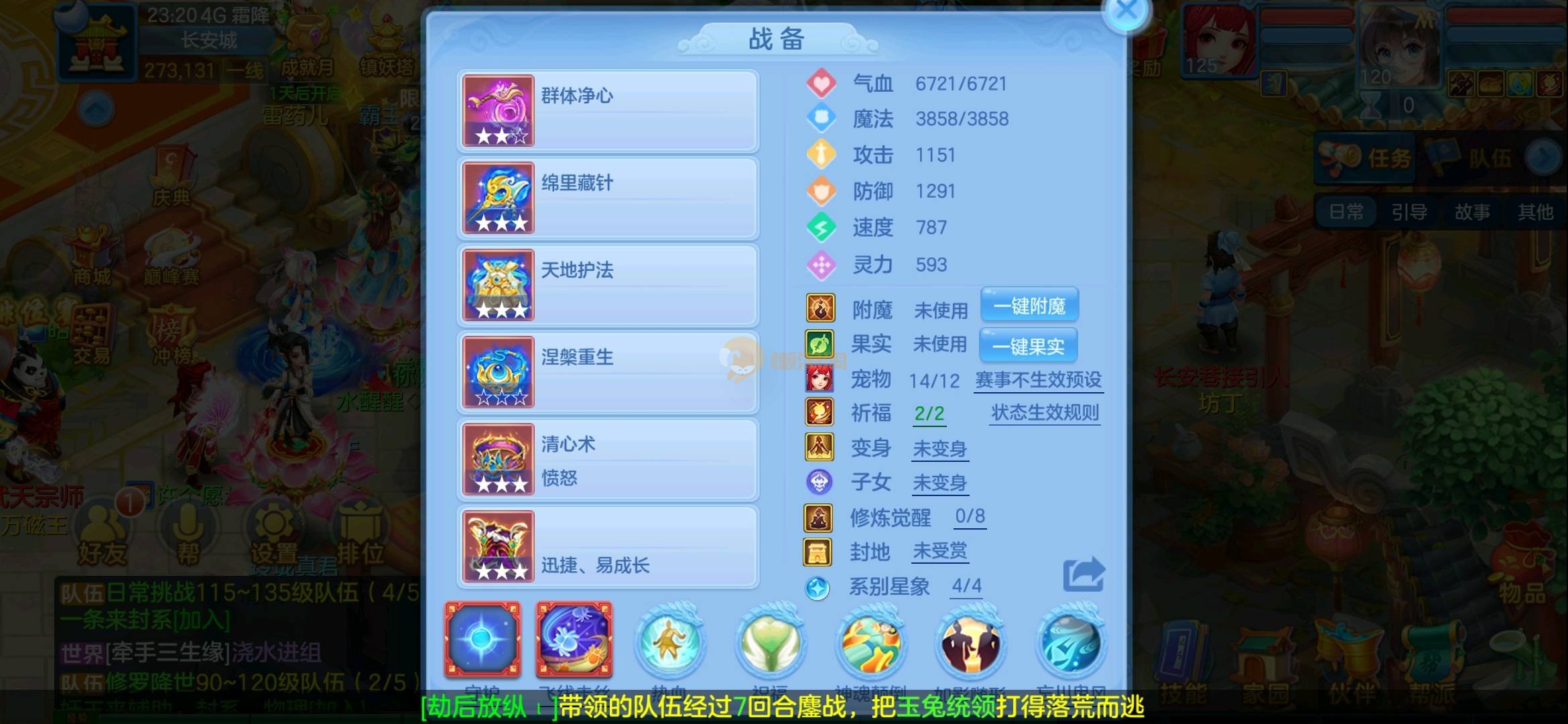The height and width of the screenshot is (724, 1568).
Task: Open the 清心术 愤怒 equipment row
Action: tap(608, 460)
